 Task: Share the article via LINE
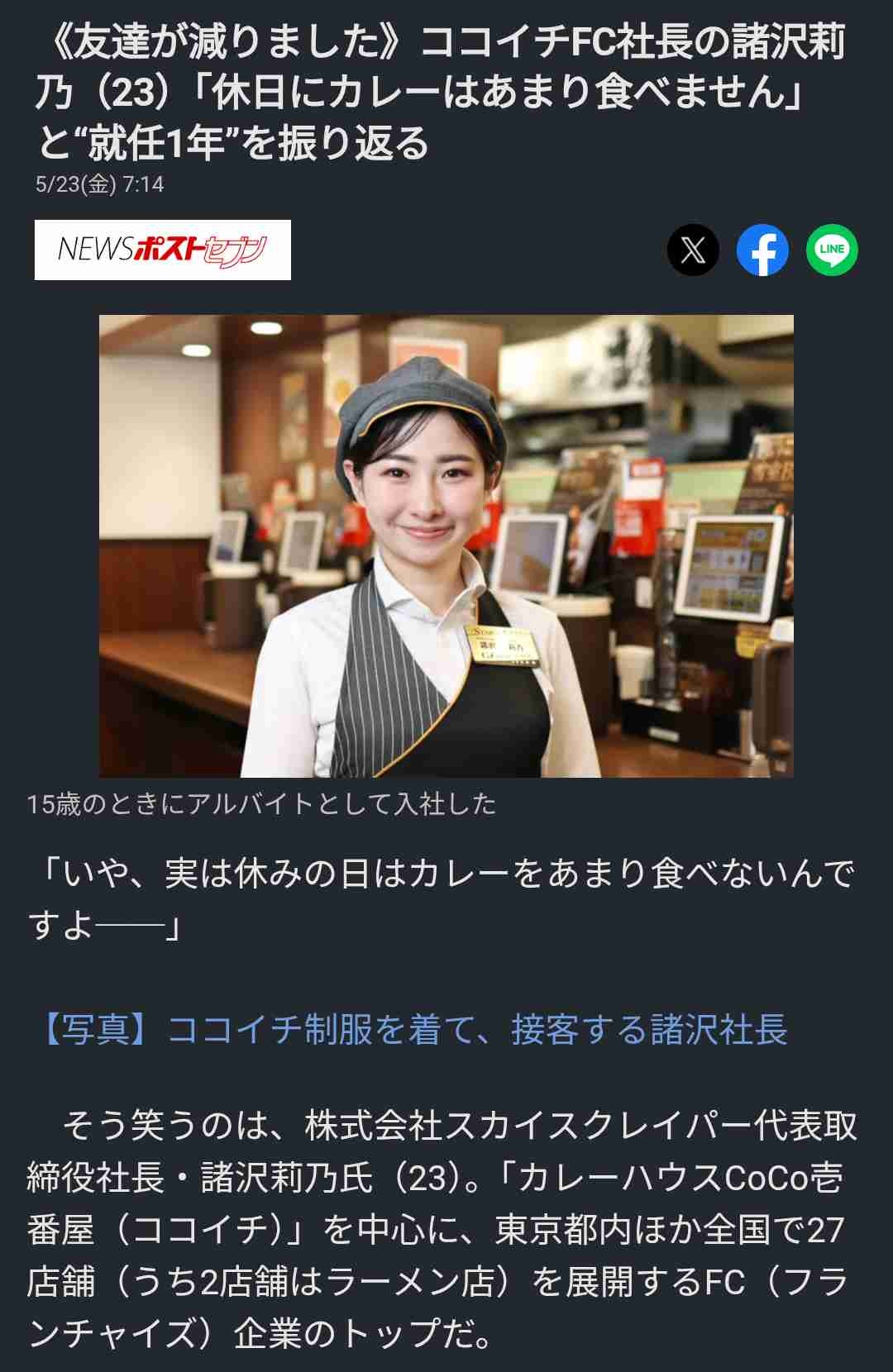tap(832, 250)
